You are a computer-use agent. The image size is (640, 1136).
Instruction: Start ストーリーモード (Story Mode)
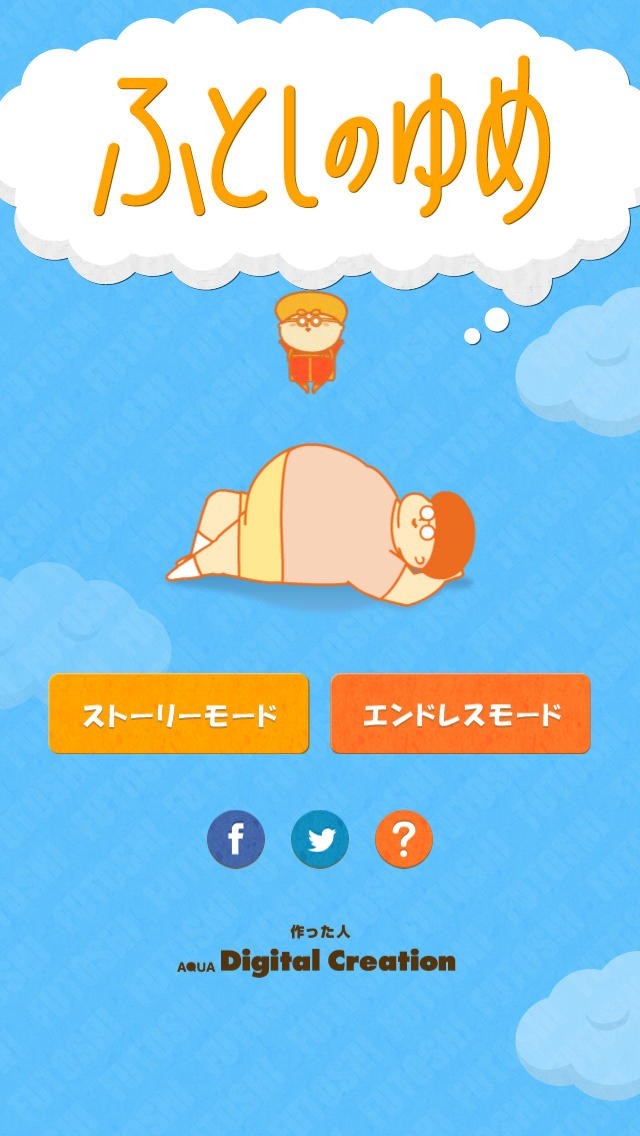179,714
